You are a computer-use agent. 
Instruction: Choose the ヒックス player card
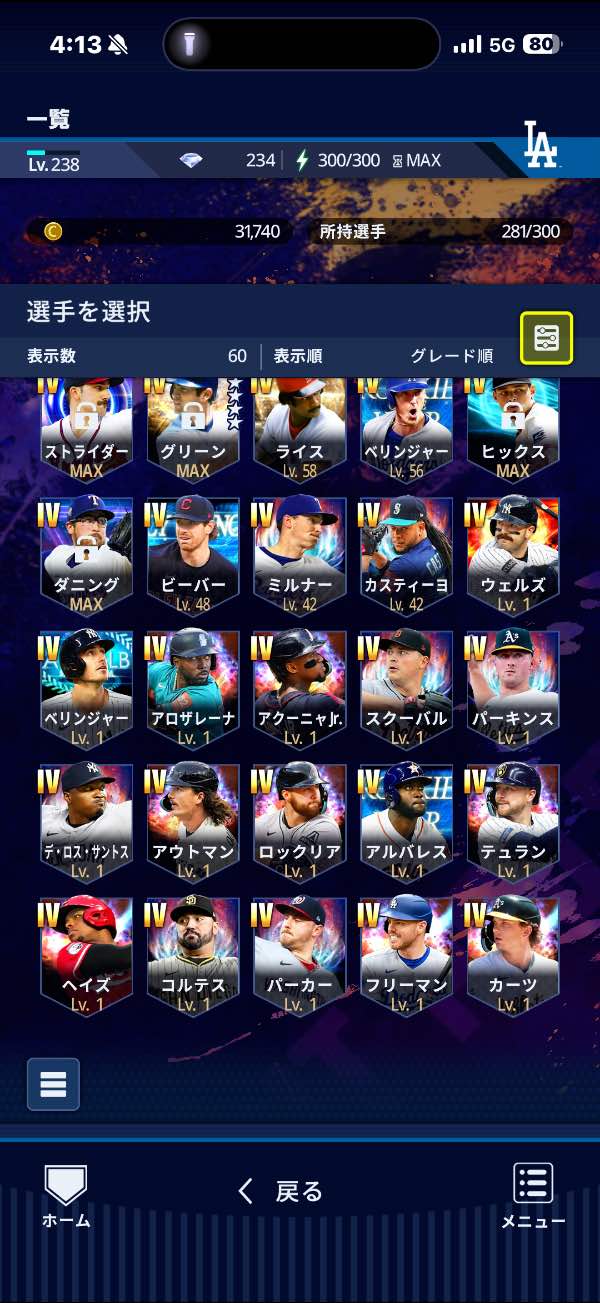tap(513, 430)
